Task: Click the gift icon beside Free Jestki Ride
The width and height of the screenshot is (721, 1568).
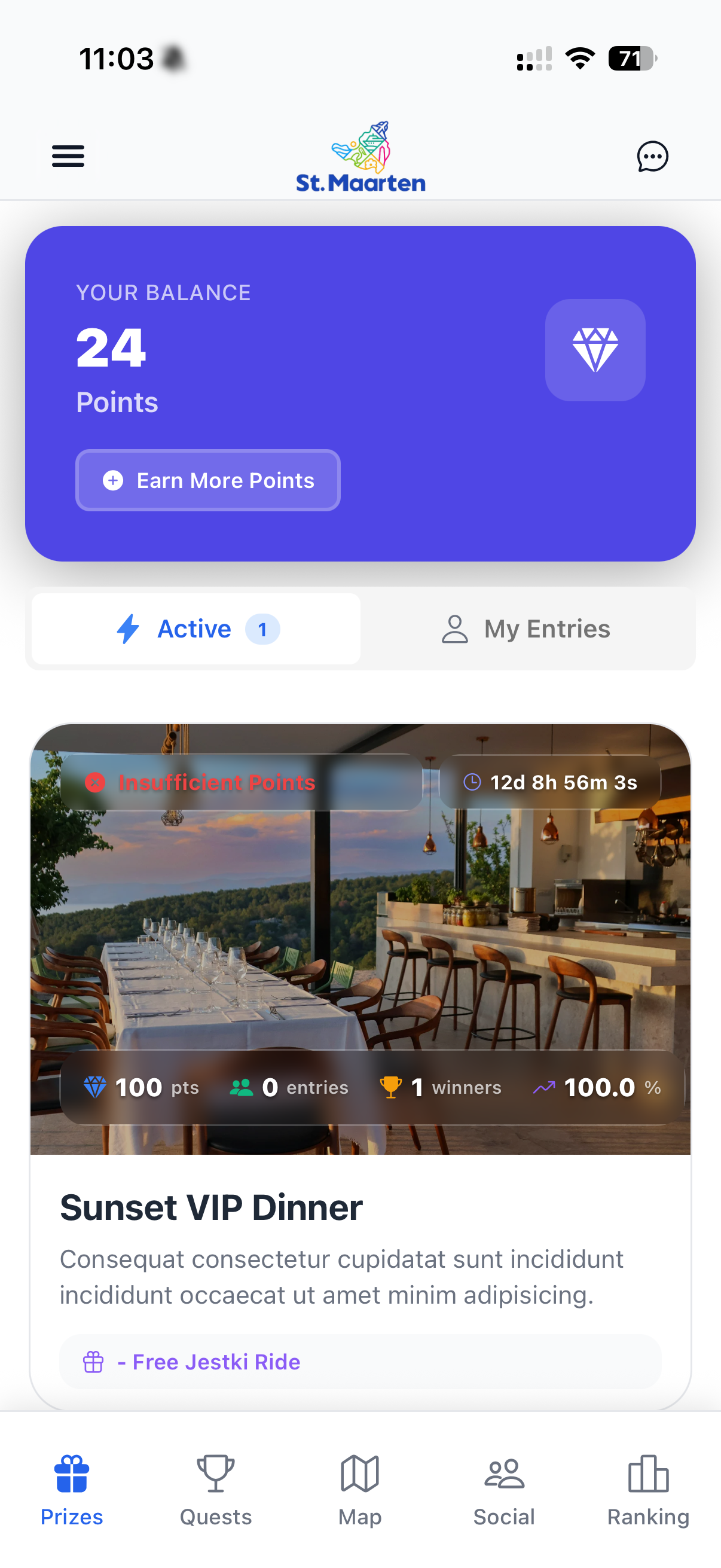Action: point(94,1362)
